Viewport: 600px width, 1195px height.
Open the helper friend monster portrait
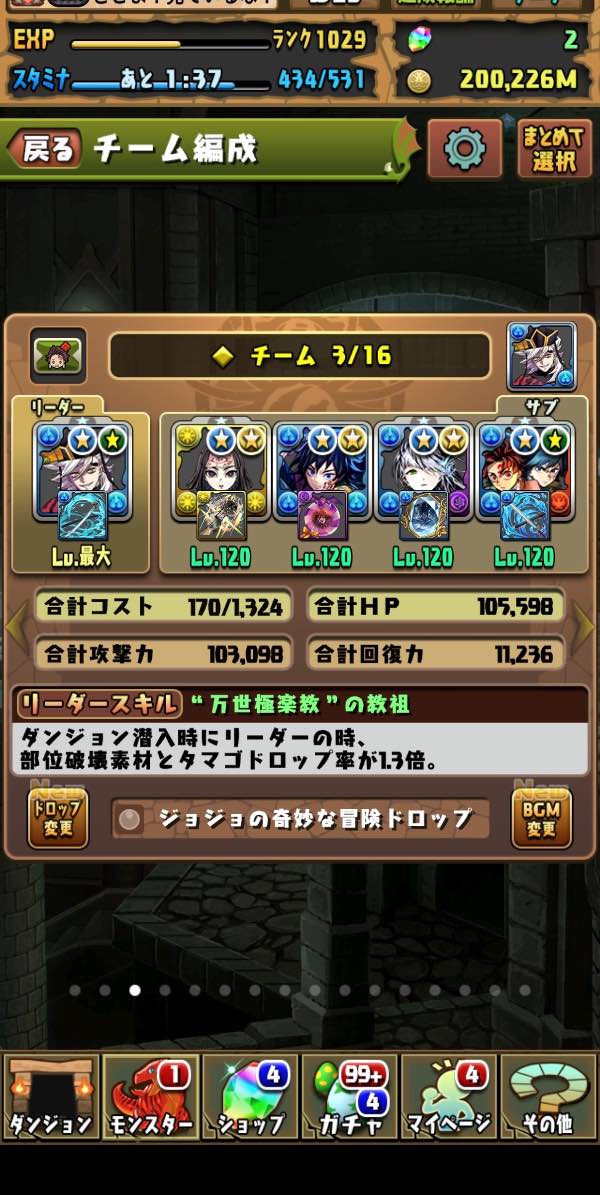pos(541,356)
